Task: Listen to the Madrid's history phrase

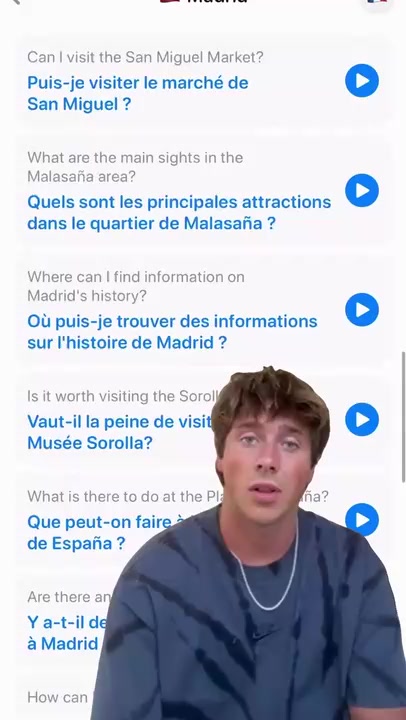Action: point(362,310)
